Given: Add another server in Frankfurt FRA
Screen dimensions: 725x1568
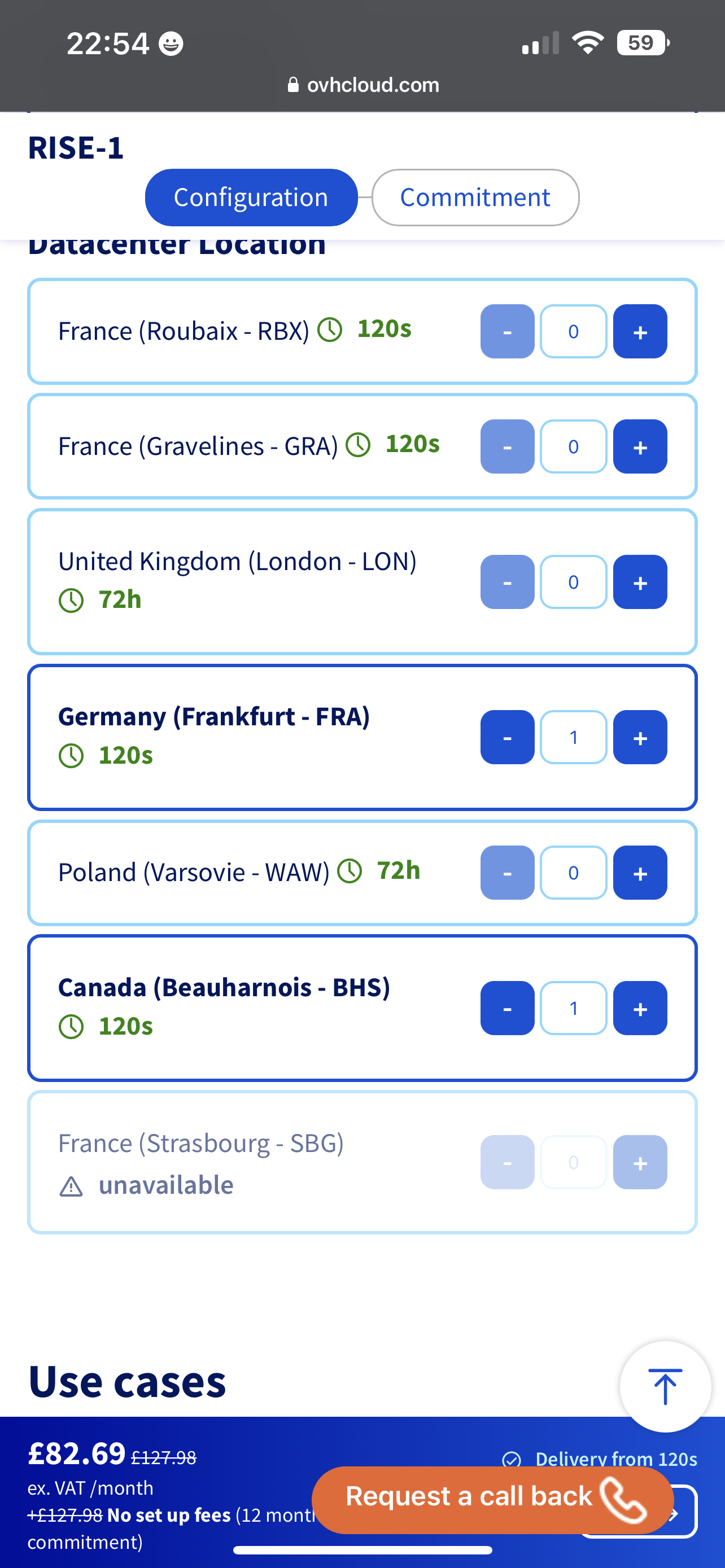Looking at the screenshot, I should tap(640, 737).
